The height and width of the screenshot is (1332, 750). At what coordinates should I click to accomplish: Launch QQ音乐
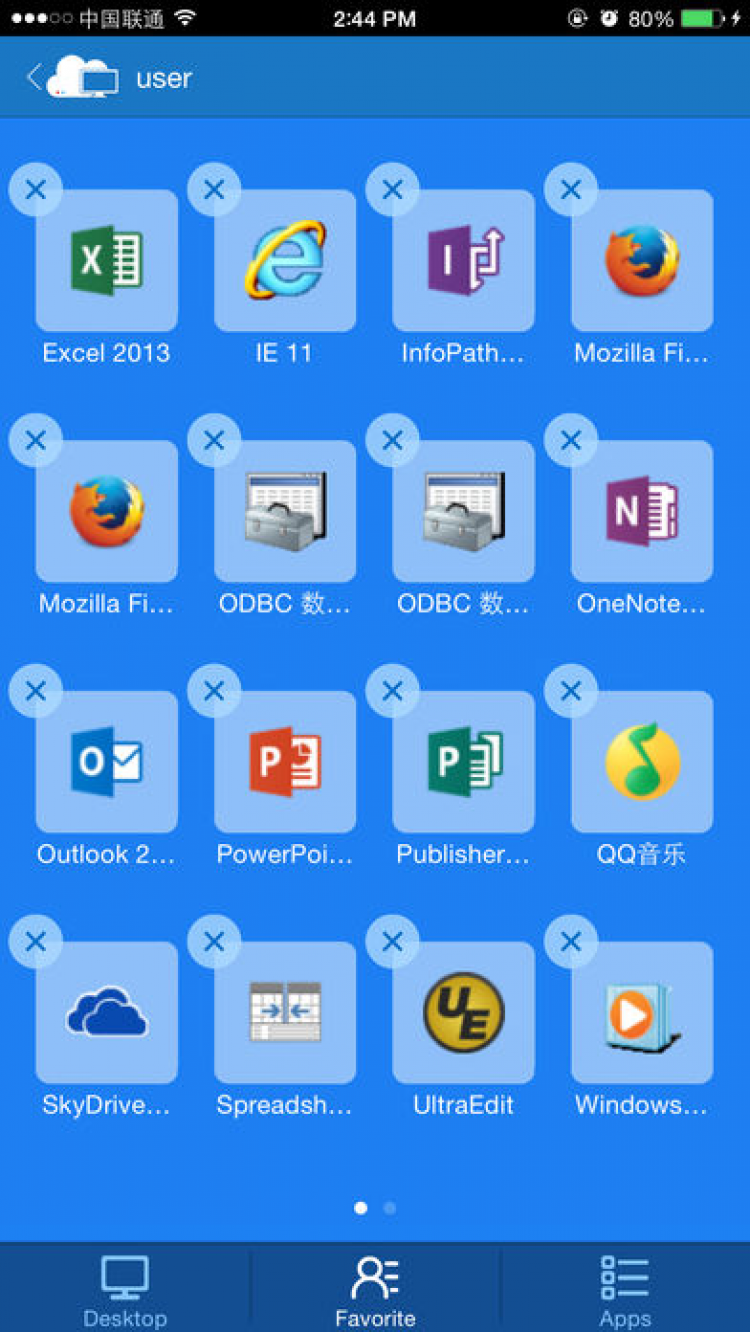coord(642,762)
